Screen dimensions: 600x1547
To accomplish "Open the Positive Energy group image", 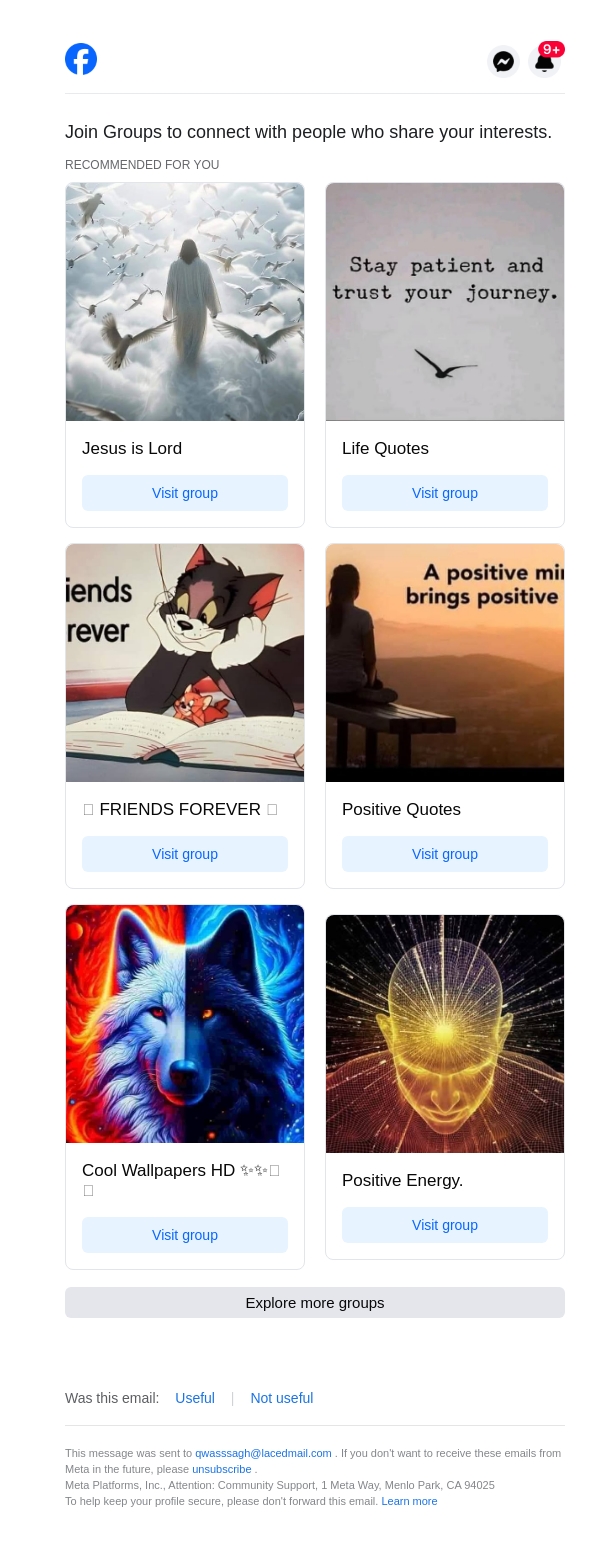I will 445,1034.
